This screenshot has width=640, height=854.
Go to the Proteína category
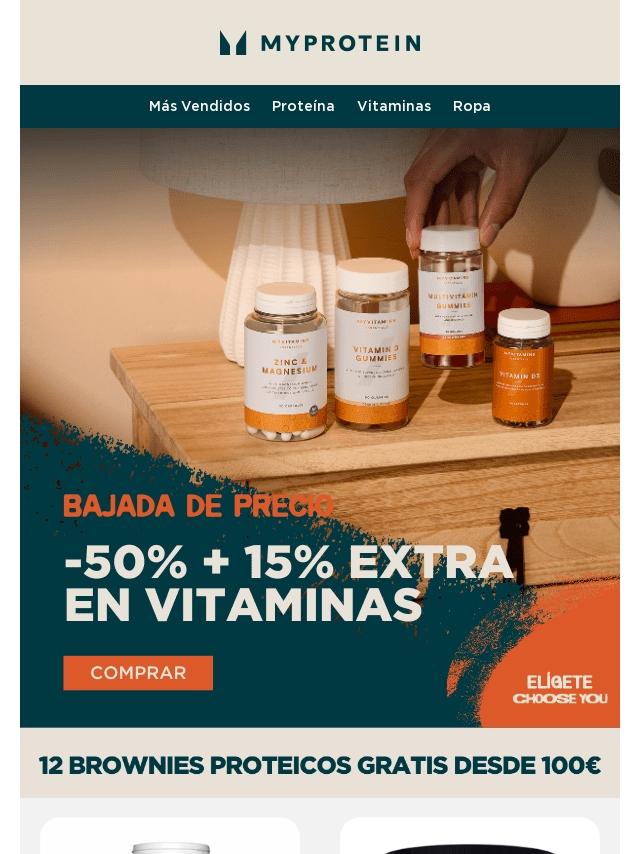(303, 106)
